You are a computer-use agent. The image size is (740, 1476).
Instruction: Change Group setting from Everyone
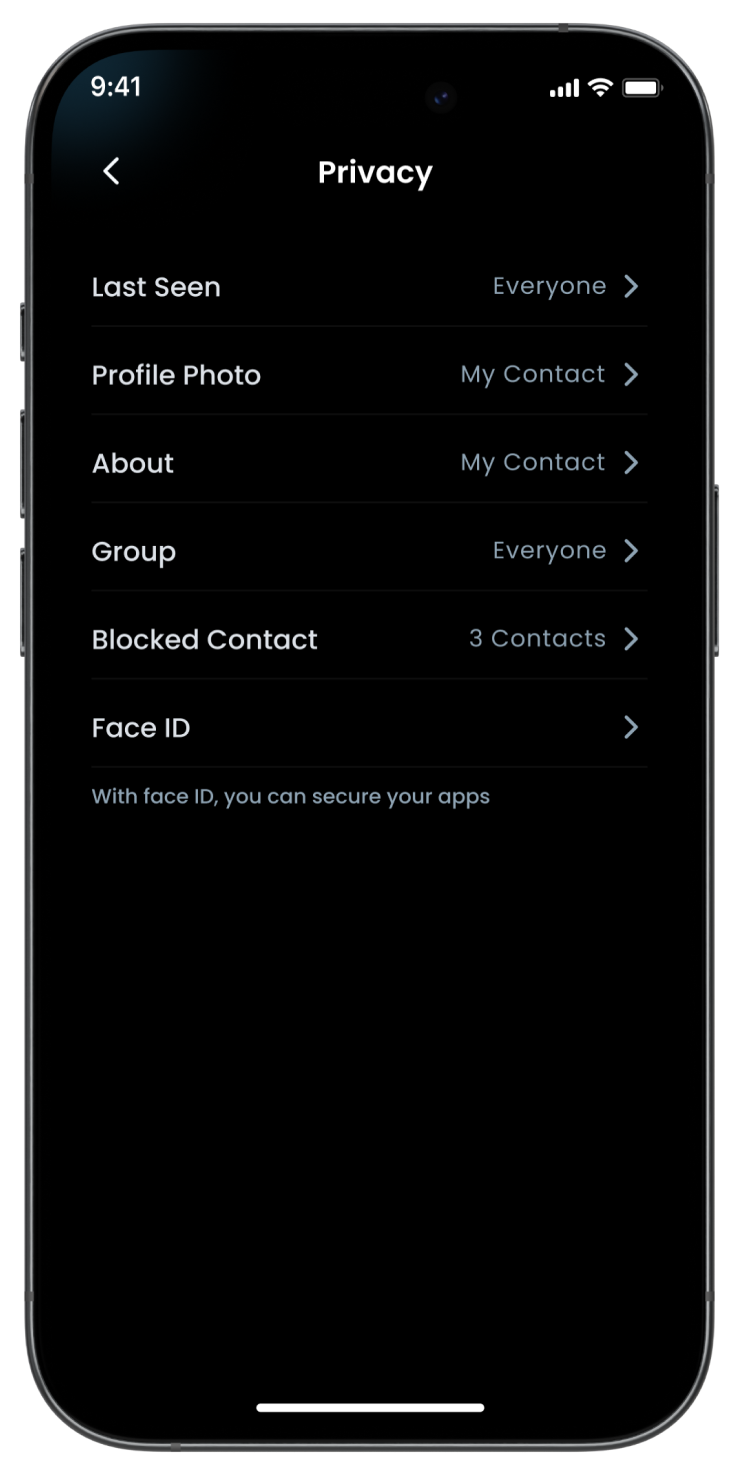(x=549, y=550)
